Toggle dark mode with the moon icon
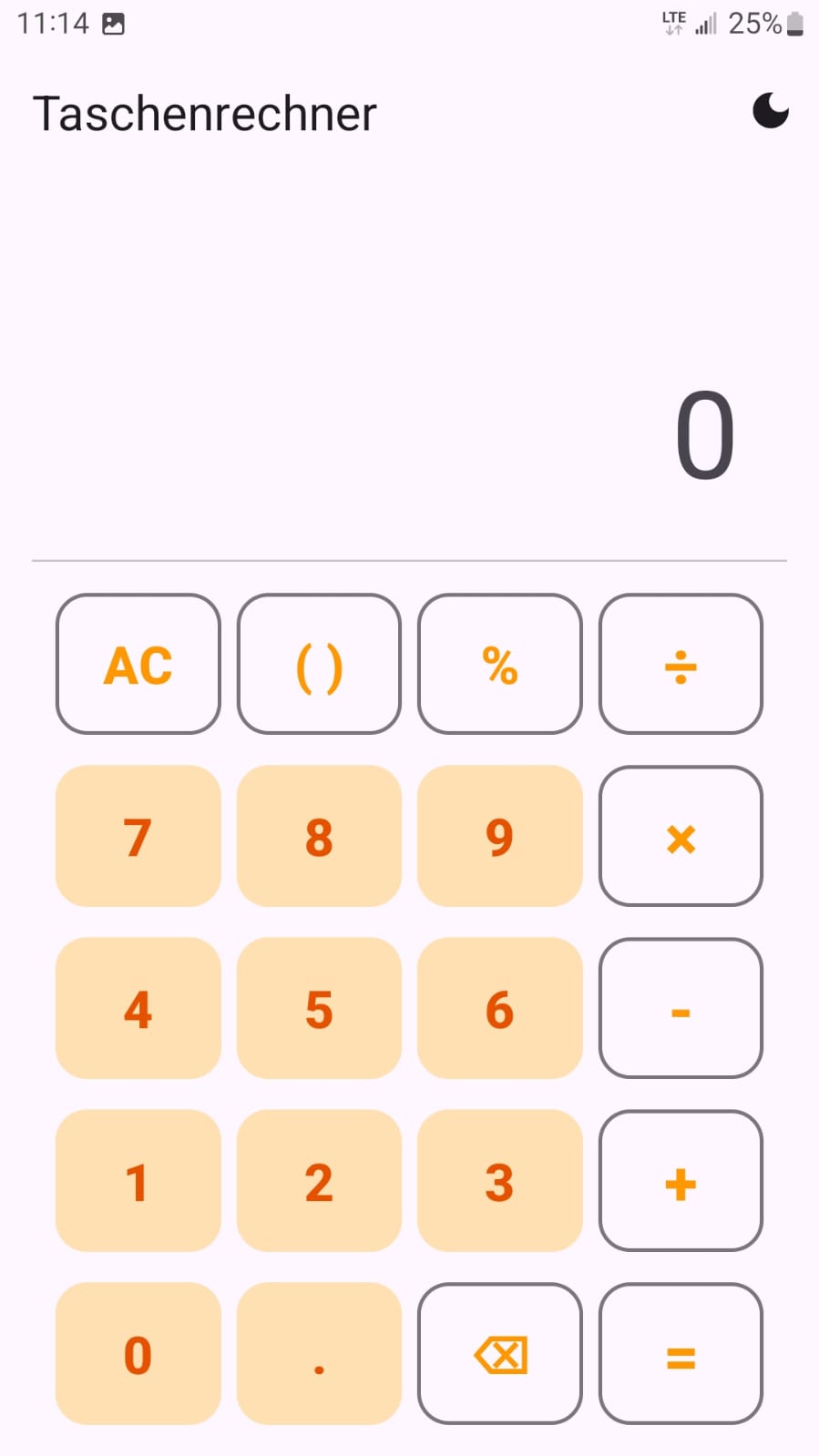This screenshot has width=819, height=1456. [x=770, y=110]
